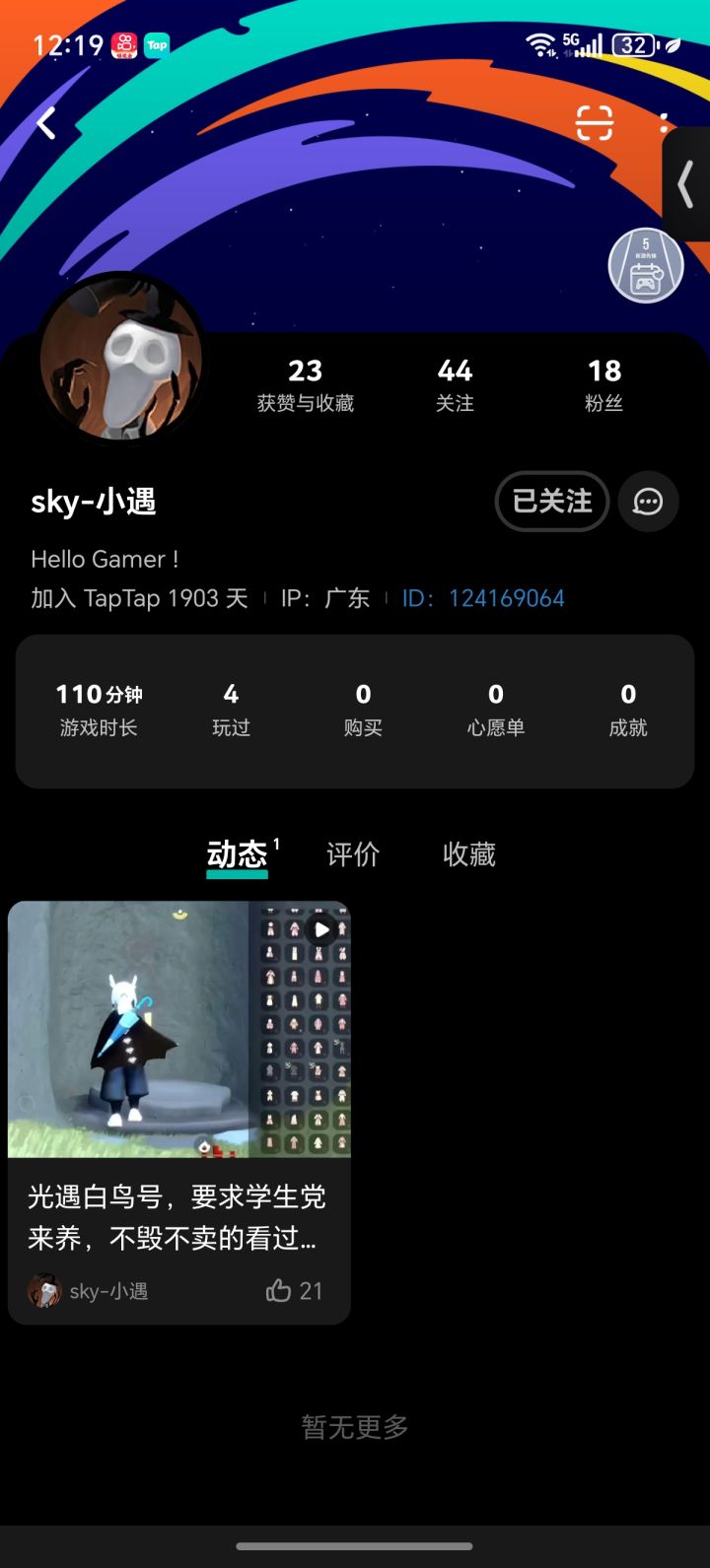This screenshot has width=710, height=1568.
Task: Open the 光遇白鸟号 video post
Action: (x=178, y=1030)
